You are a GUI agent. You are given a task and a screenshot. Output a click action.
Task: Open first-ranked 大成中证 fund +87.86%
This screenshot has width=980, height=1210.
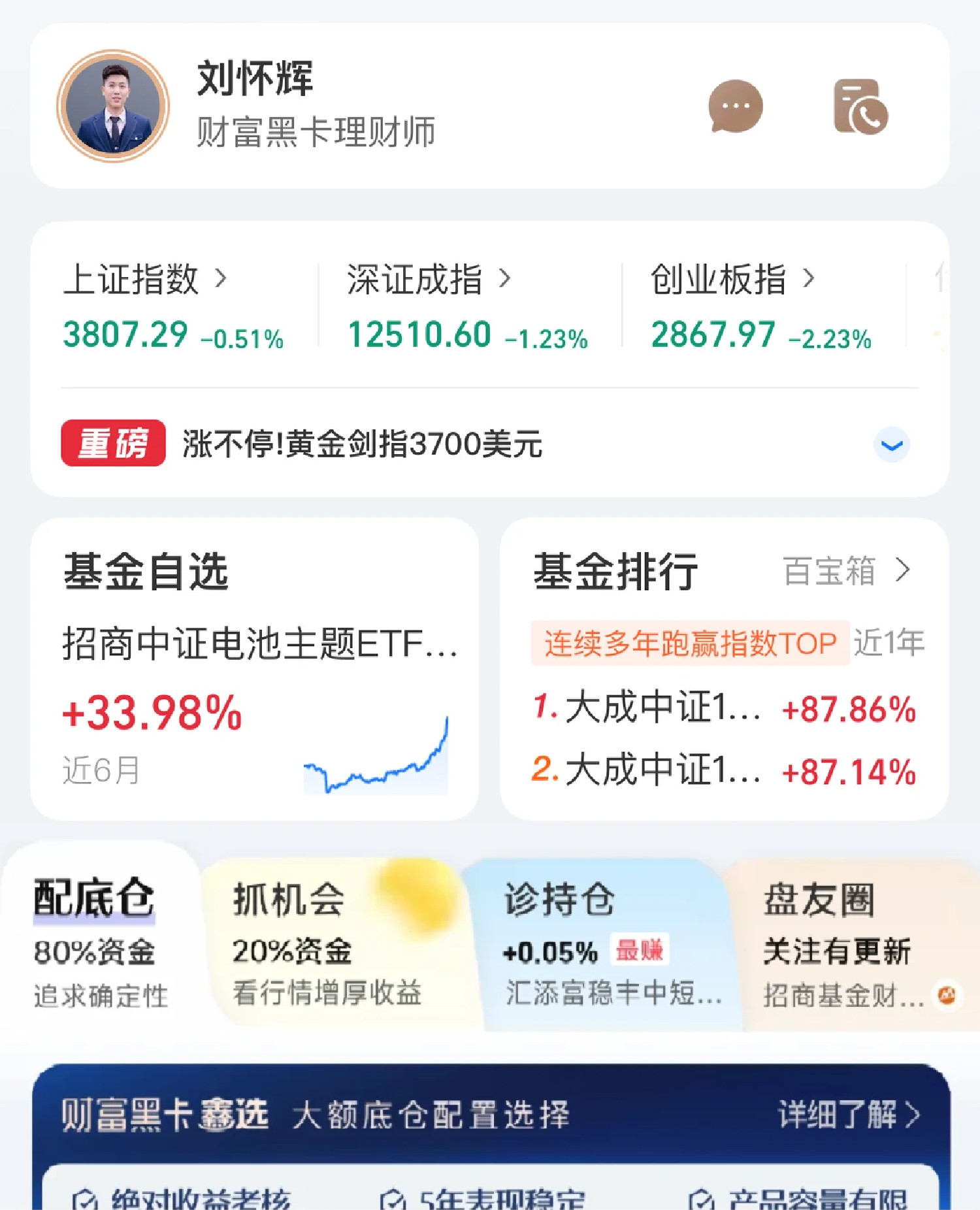(724, 708)
